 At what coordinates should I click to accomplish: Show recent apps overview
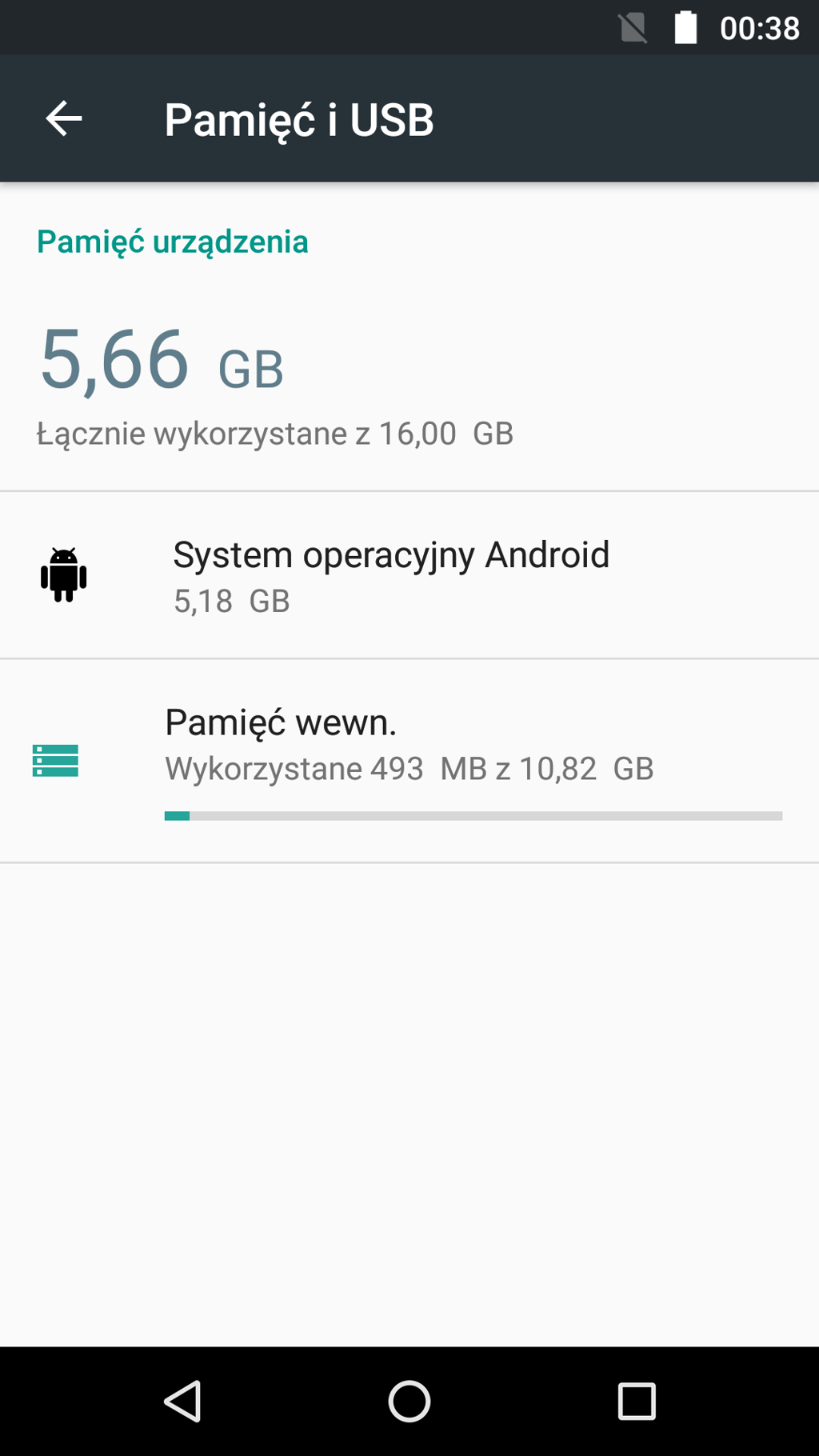(637, 1401)
